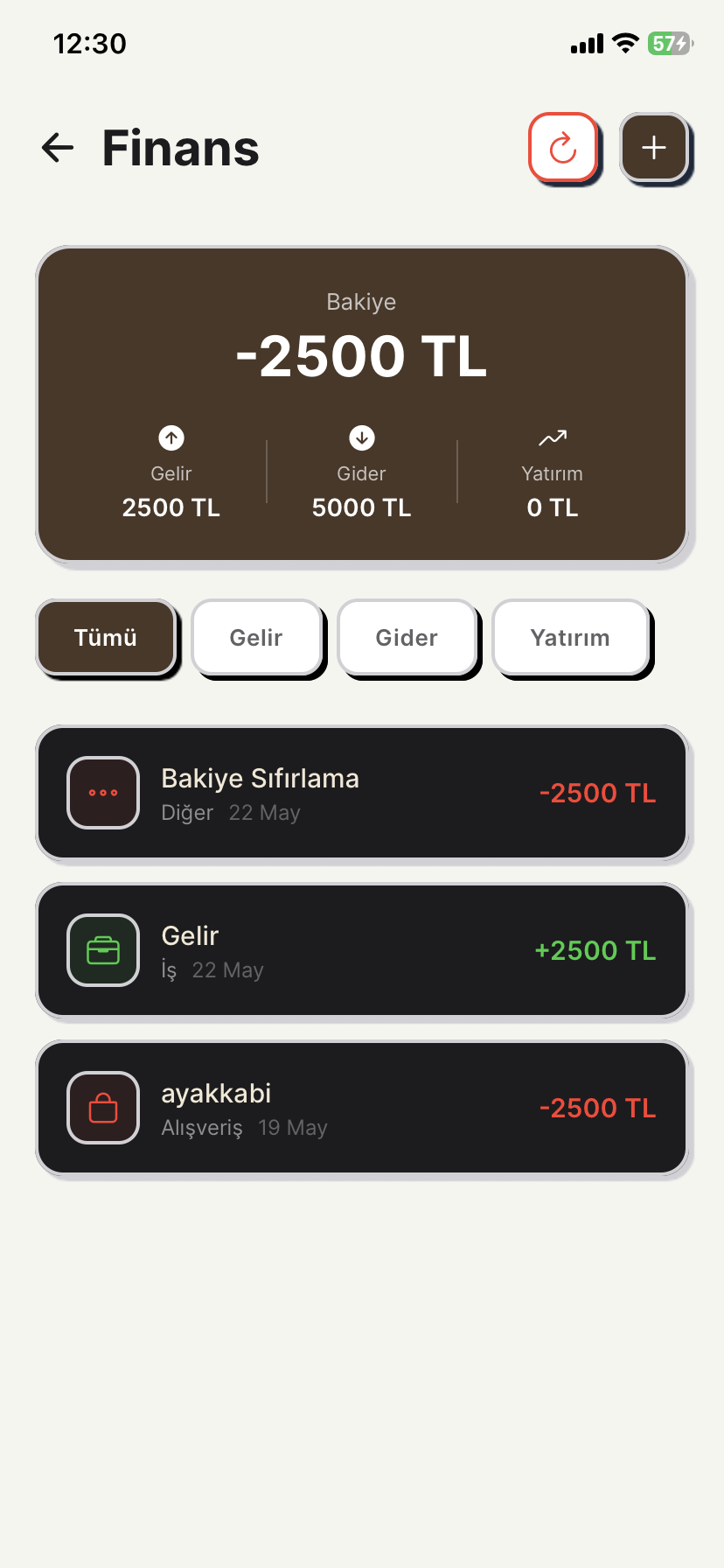Image resolution: width=724 pixels, height=1568 pixels.
Task: Select the Tümü filter chip
Action: click(x=106, y=637)
